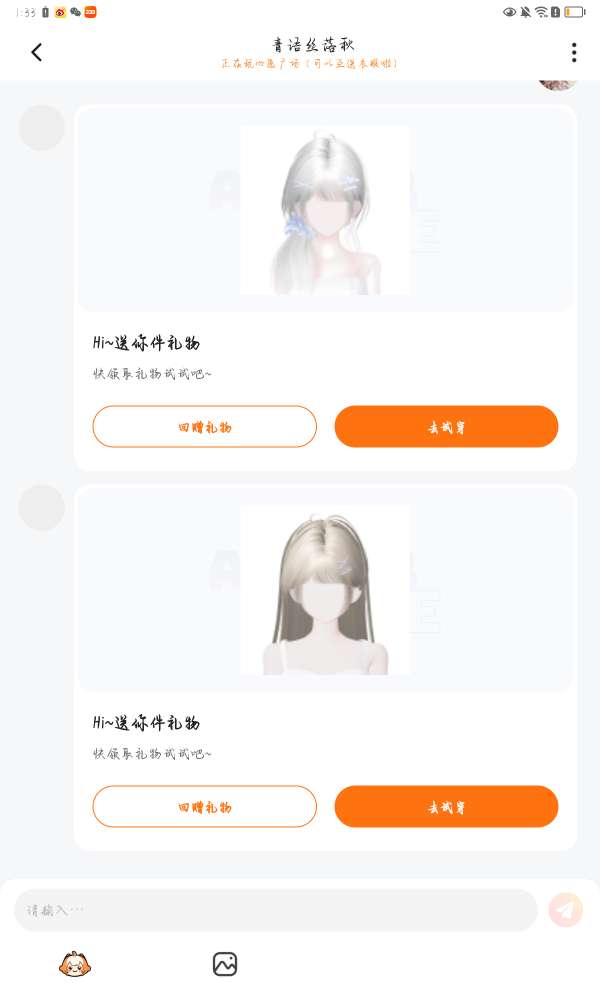600x1000 pixels.
Task: Open the ponytail hairstyle gift image
Action: click(x=325, y=210)
